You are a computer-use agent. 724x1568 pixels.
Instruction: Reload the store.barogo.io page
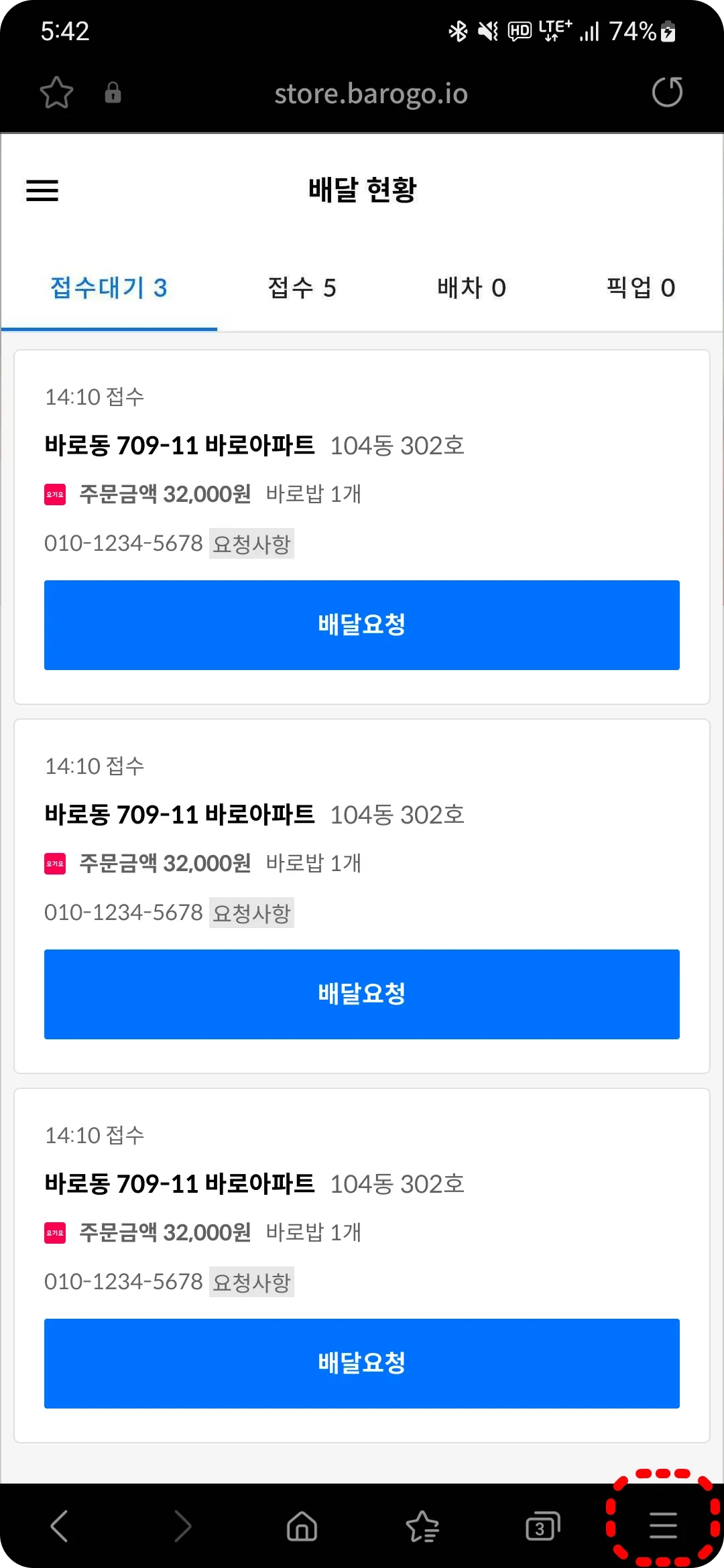coord(667,92)
